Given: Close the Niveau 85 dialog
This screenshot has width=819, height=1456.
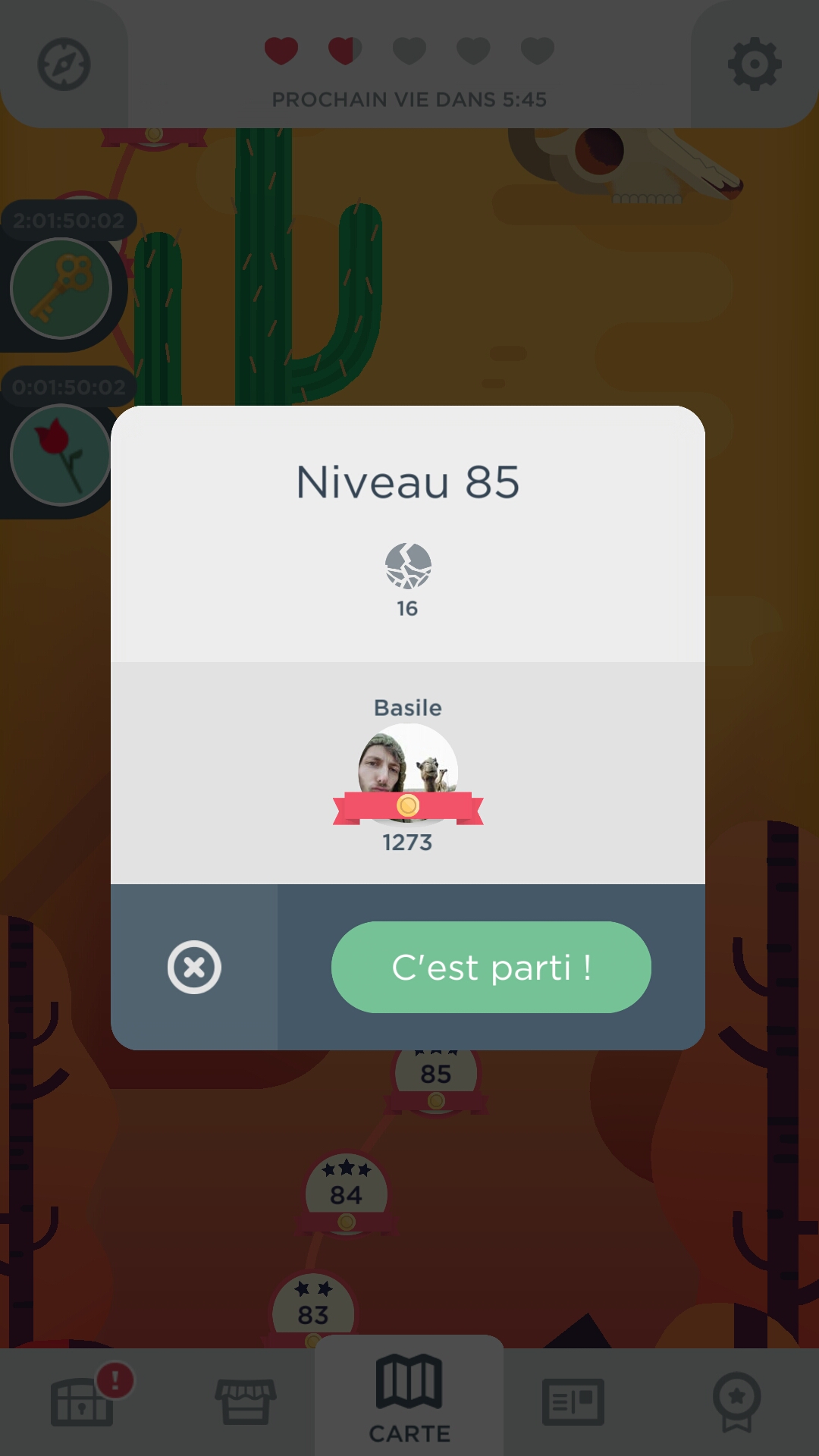Looking at the screenshot, I should (194, 967).
